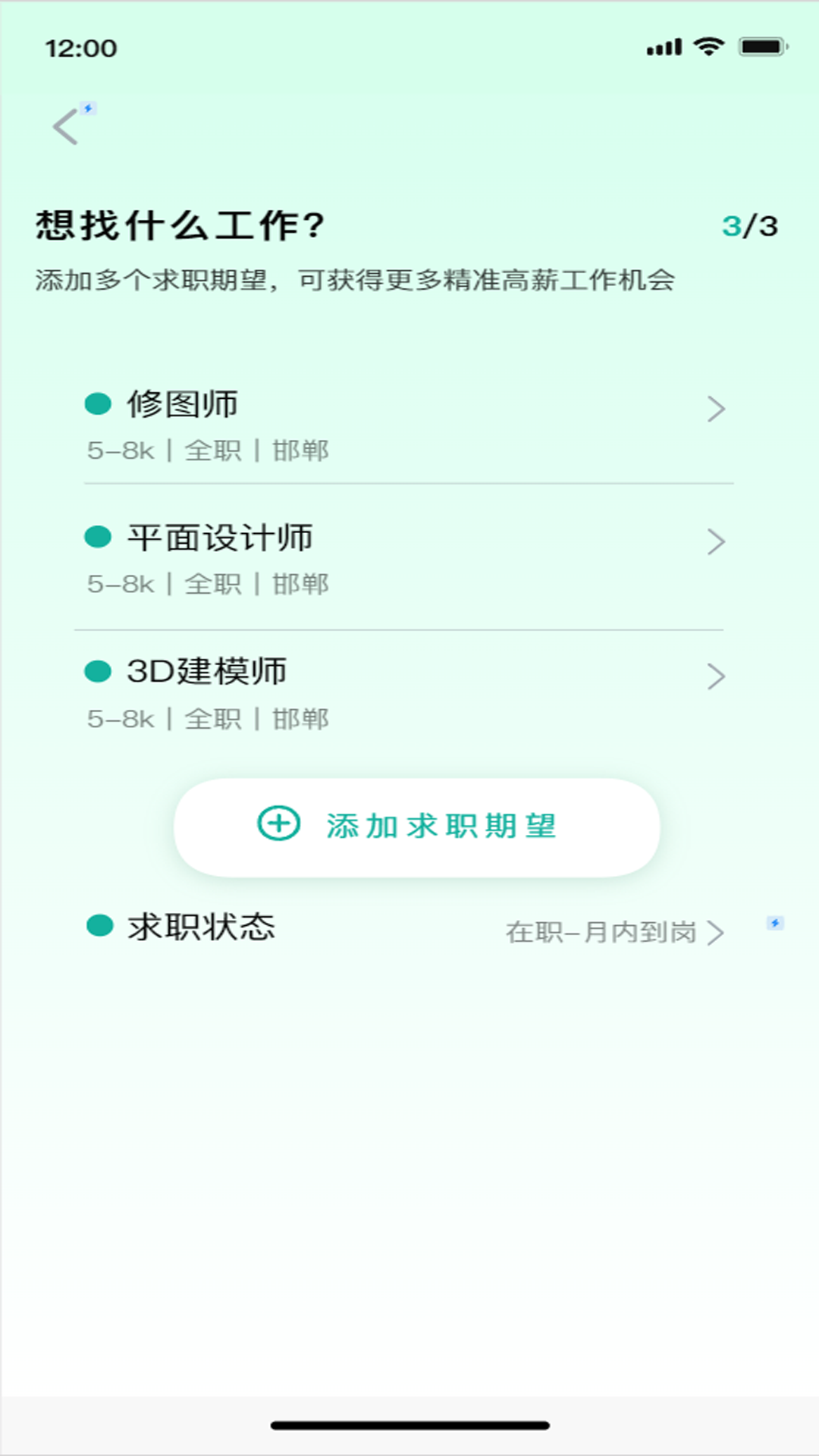This screenshot has width=819, height=1456.
Task: Tap the 3/3 progress indicator
Action: tap(751, 222)
